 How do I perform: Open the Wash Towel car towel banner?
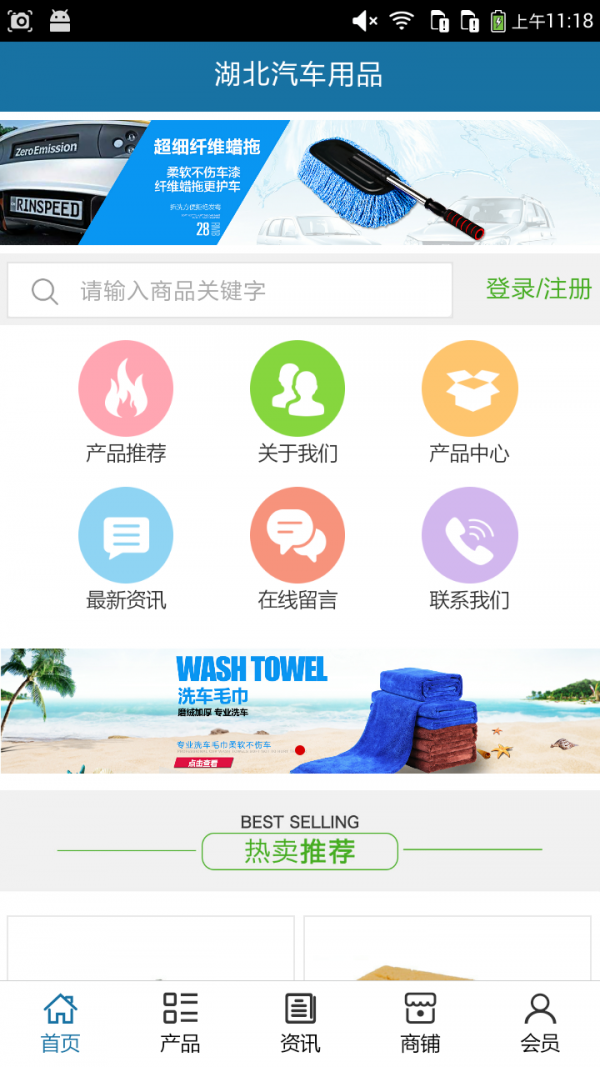pyautogui.click(x=300, y=710)
